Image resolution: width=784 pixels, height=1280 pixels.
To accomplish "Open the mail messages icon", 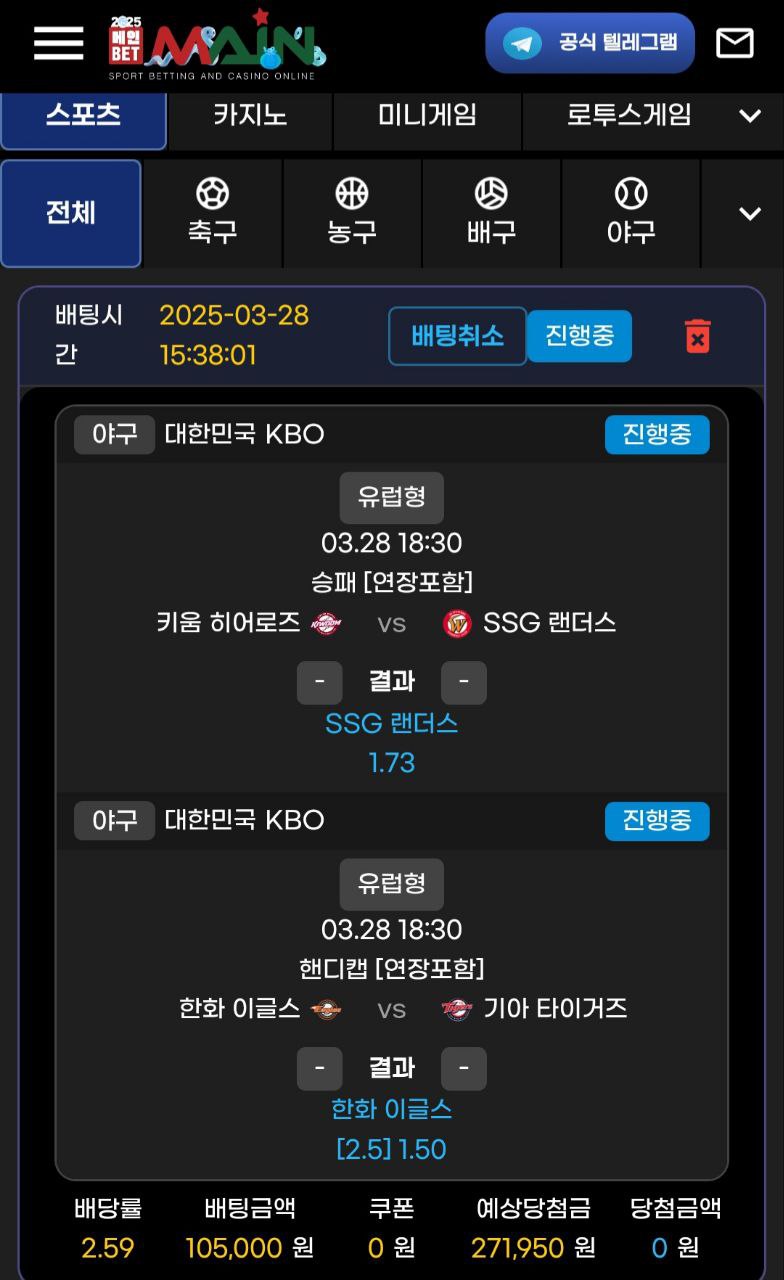I will point(735,43).
